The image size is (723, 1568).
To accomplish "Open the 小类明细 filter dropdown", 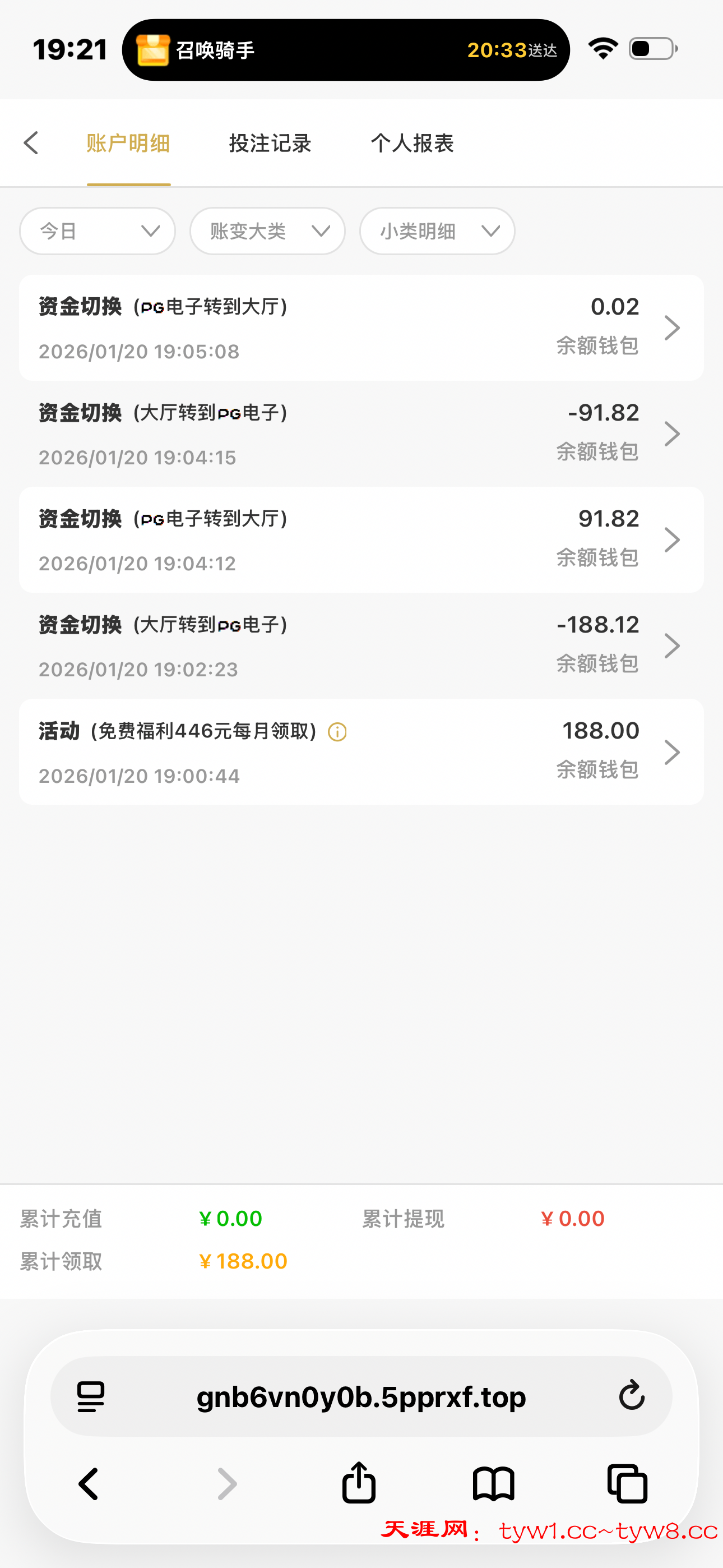I will 437,231.
